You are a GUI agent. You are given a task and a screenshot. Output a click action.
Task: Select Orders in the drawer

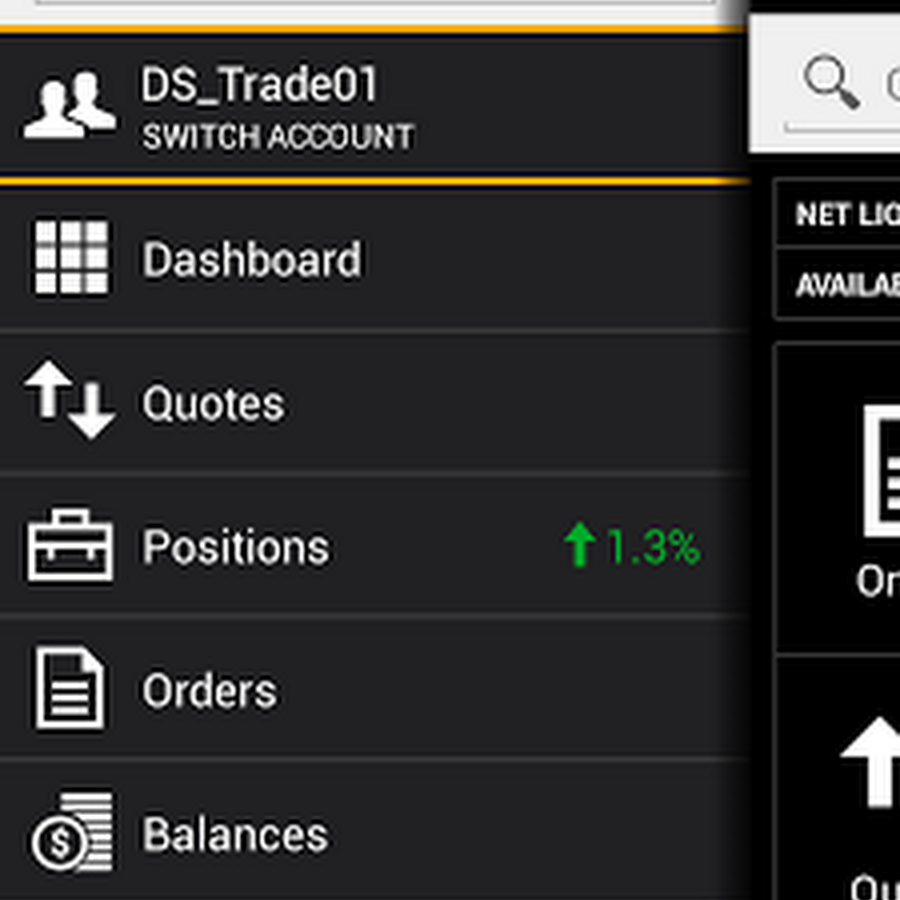click(209, 691)
